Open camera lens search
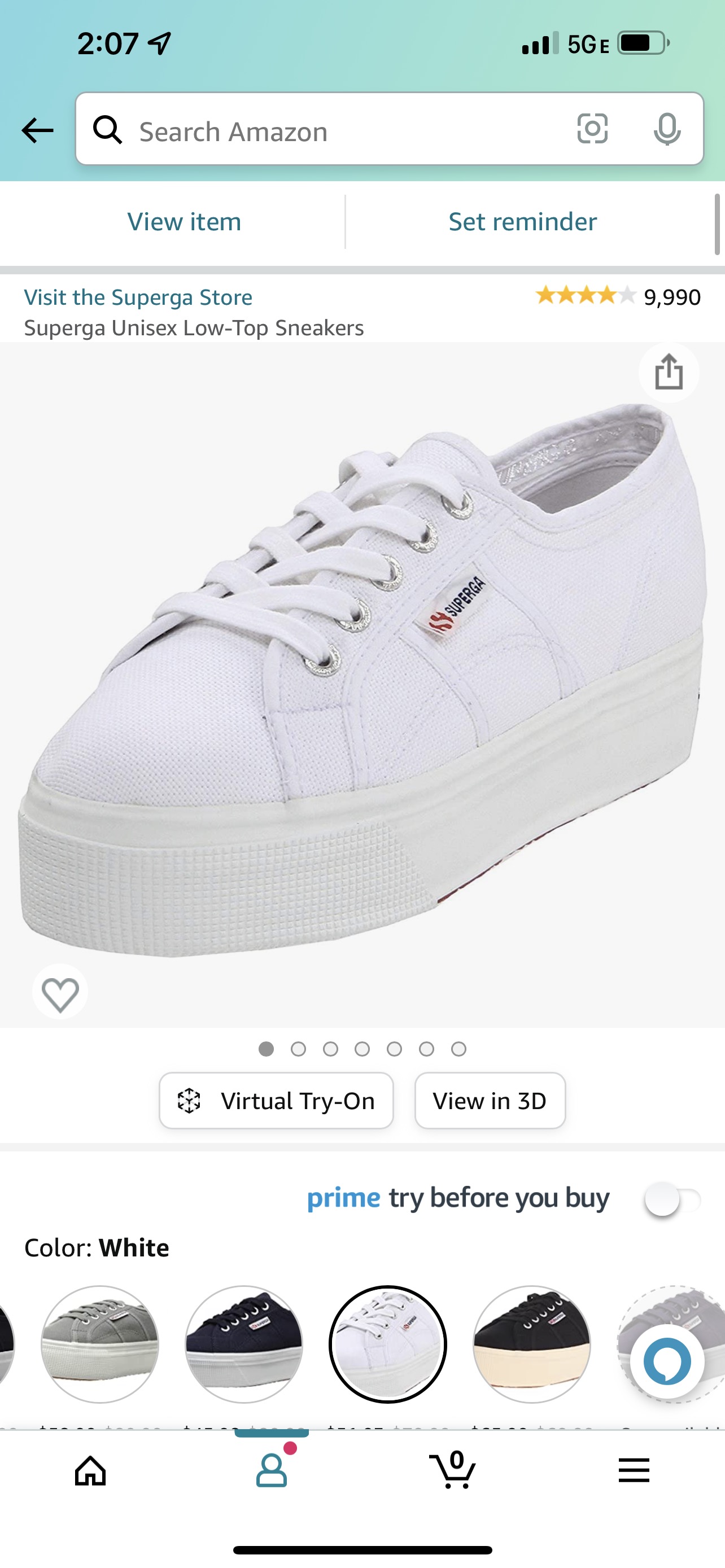The height and width of the screenshot is (1568, 725). click(592, 129)
